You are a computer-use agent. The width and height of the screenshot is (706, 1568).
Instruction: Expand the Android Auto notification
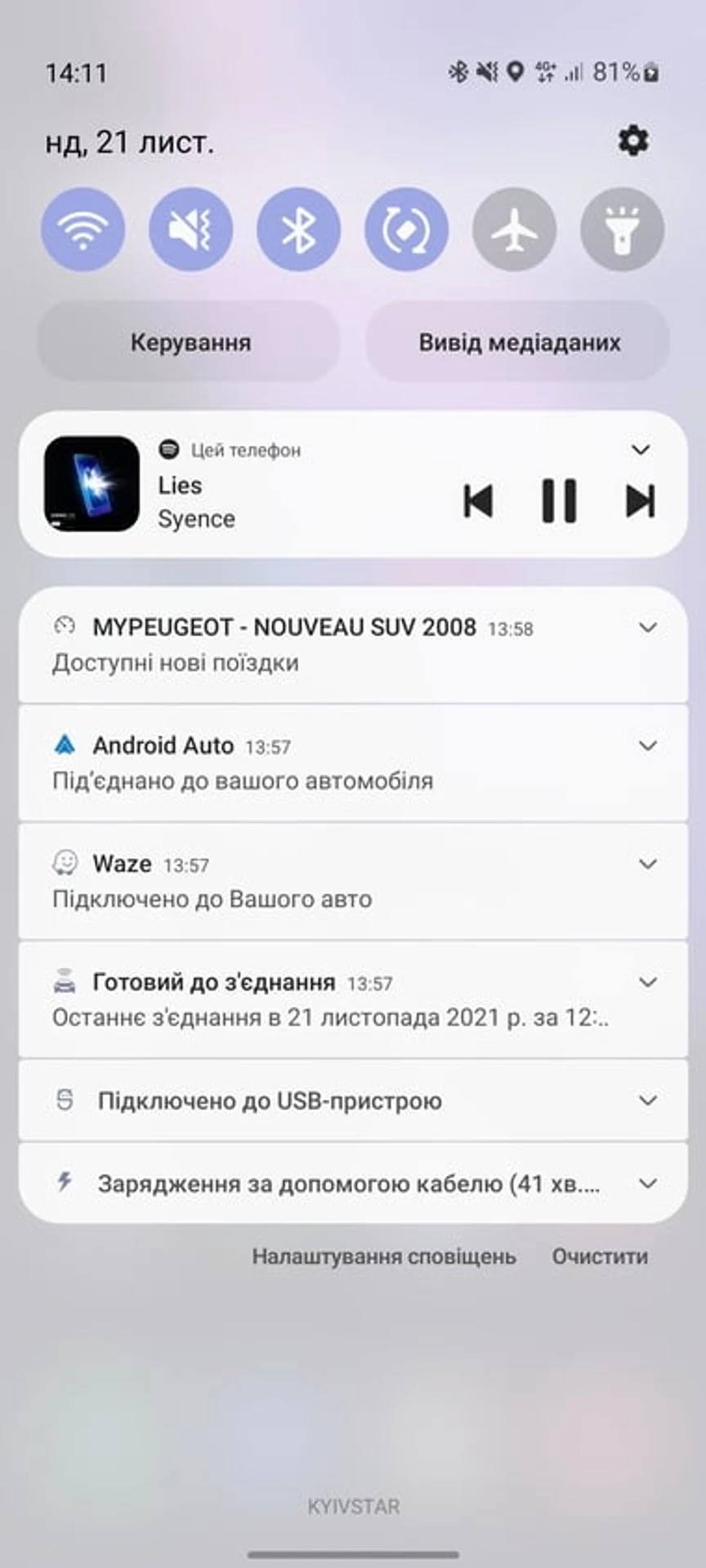click(x=648, y=745)
